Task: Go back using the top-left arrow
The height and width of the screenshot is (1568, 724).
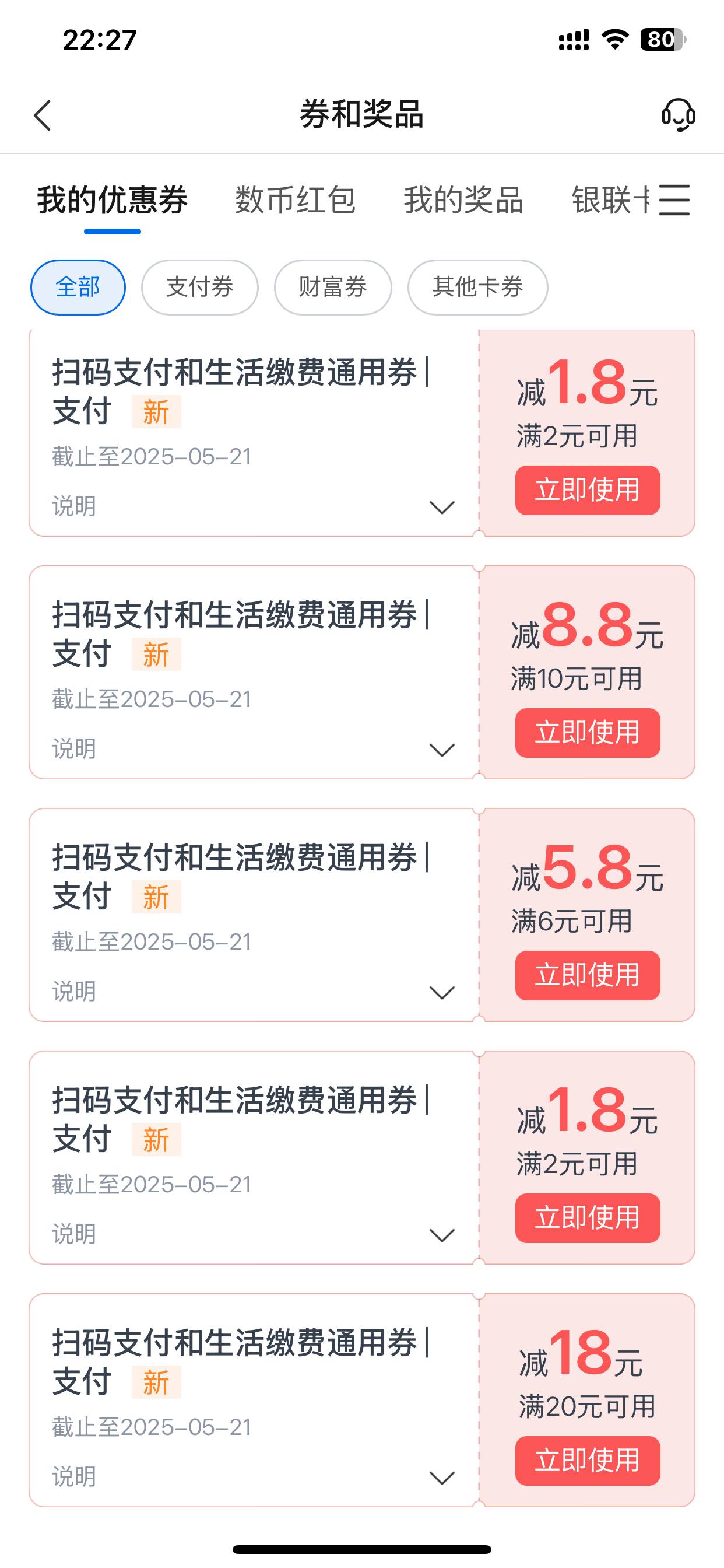Action: 42,116
